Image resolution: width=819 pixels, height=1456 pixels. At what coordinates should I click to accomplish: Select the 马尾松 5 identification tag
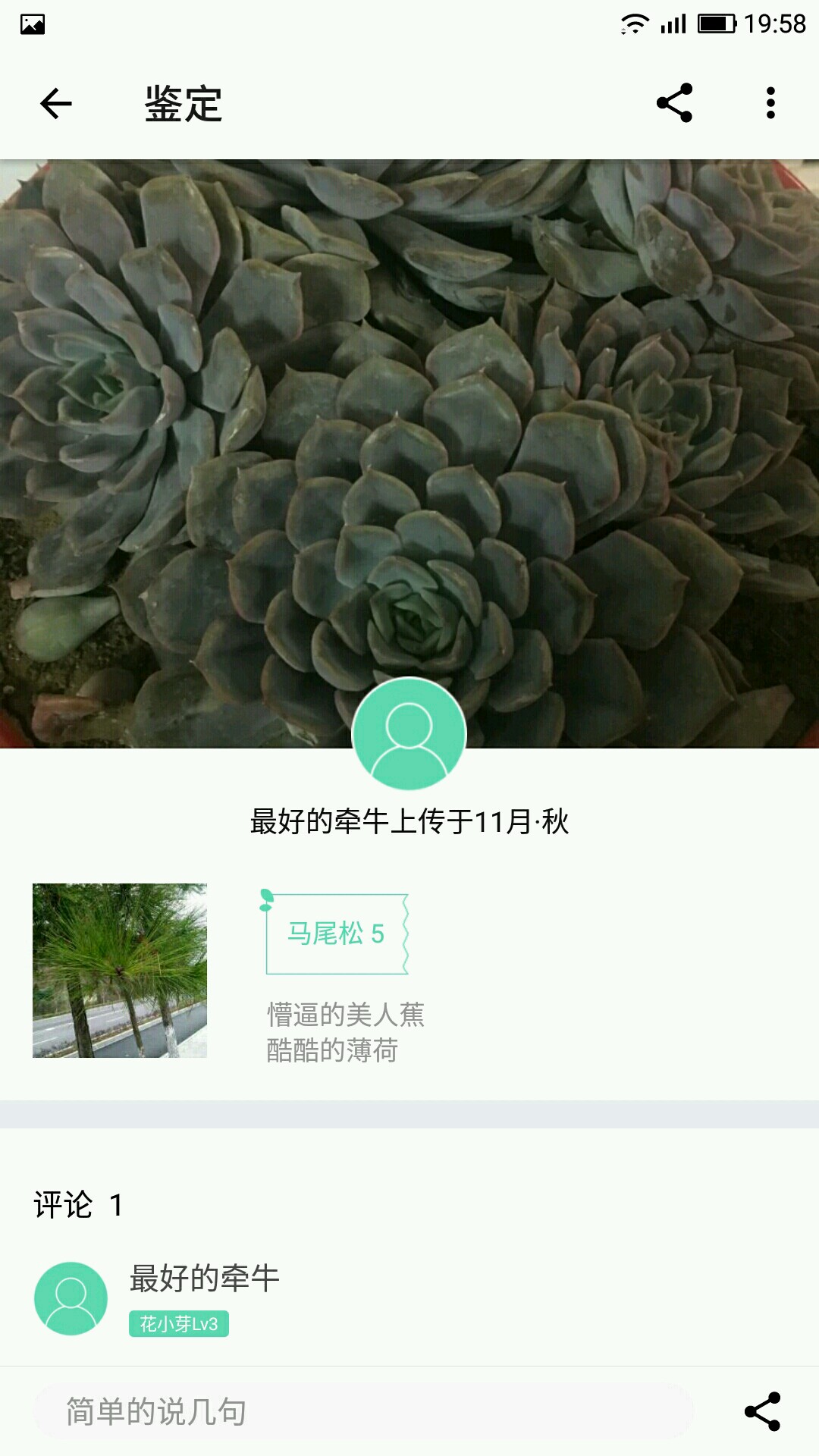coord(337,934)
